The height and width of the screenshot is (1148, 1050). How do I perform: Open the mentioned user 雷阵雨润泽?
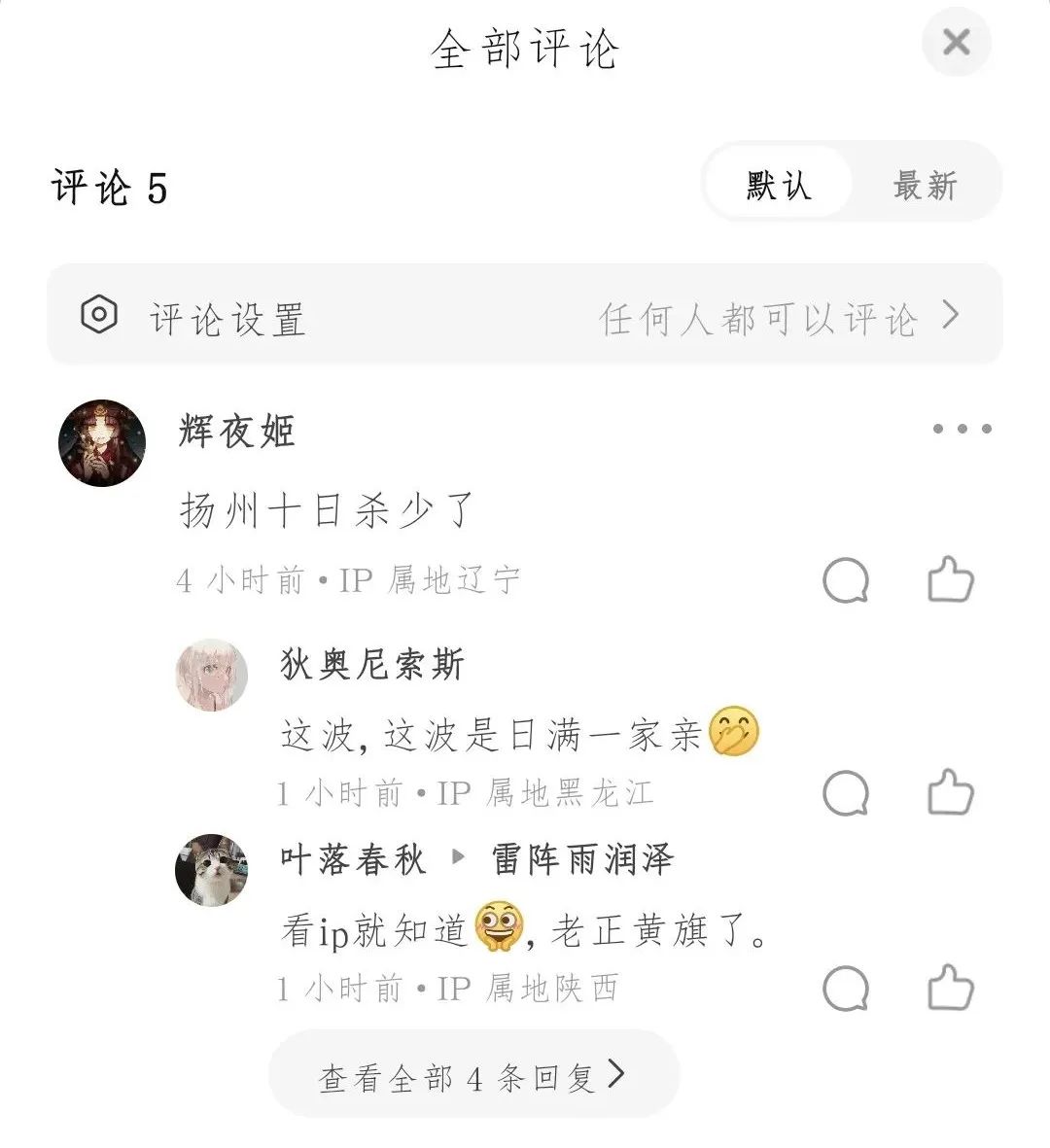[582, 859]
